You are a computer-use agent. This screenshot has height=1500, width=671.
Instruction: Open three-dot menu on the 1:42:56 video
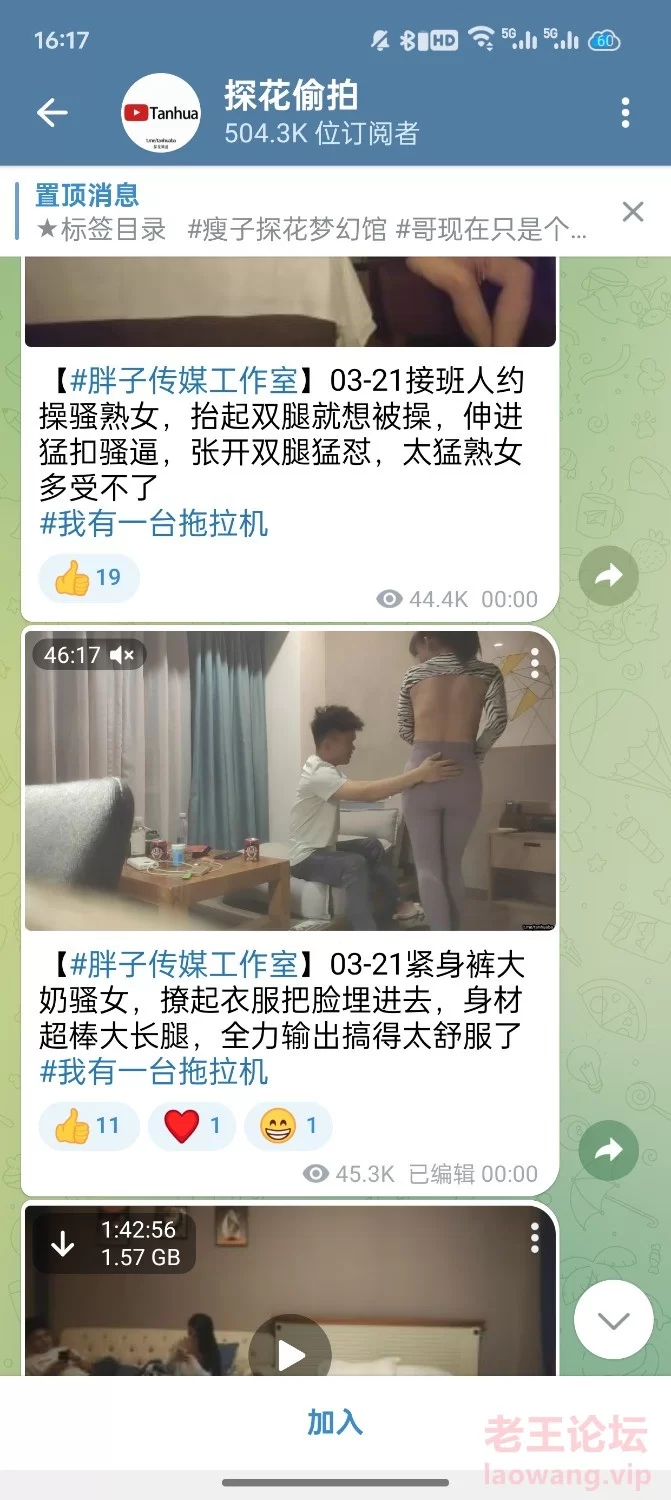(535, 1238)
